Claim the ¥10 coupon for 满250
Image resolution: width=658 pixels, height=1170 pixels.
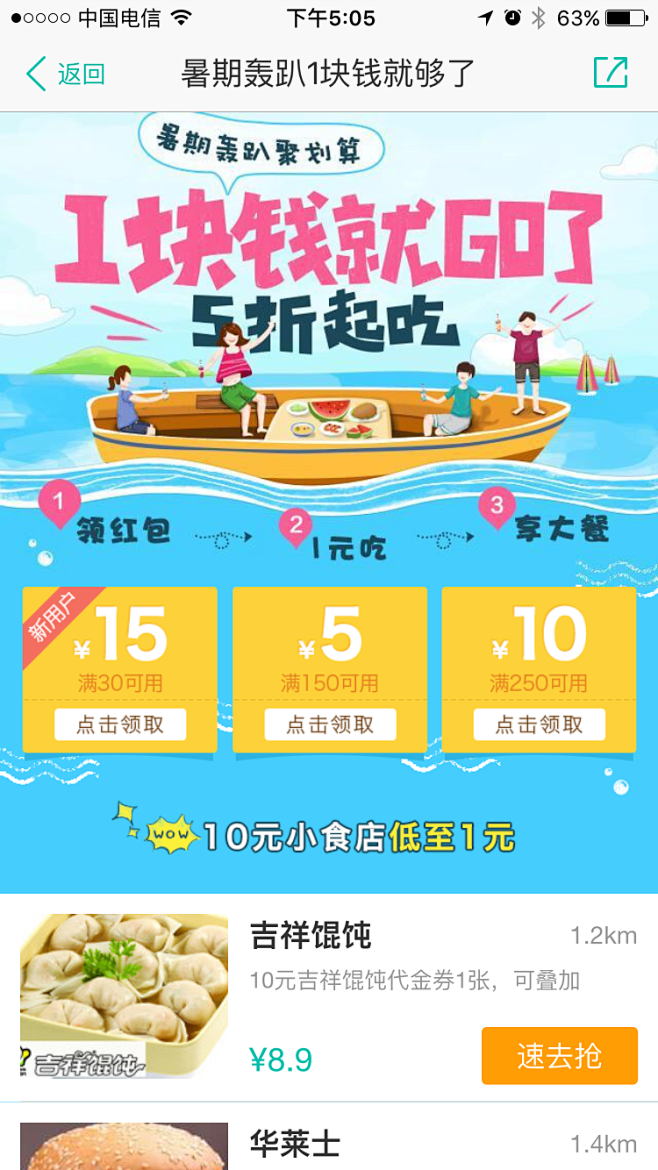539,724
